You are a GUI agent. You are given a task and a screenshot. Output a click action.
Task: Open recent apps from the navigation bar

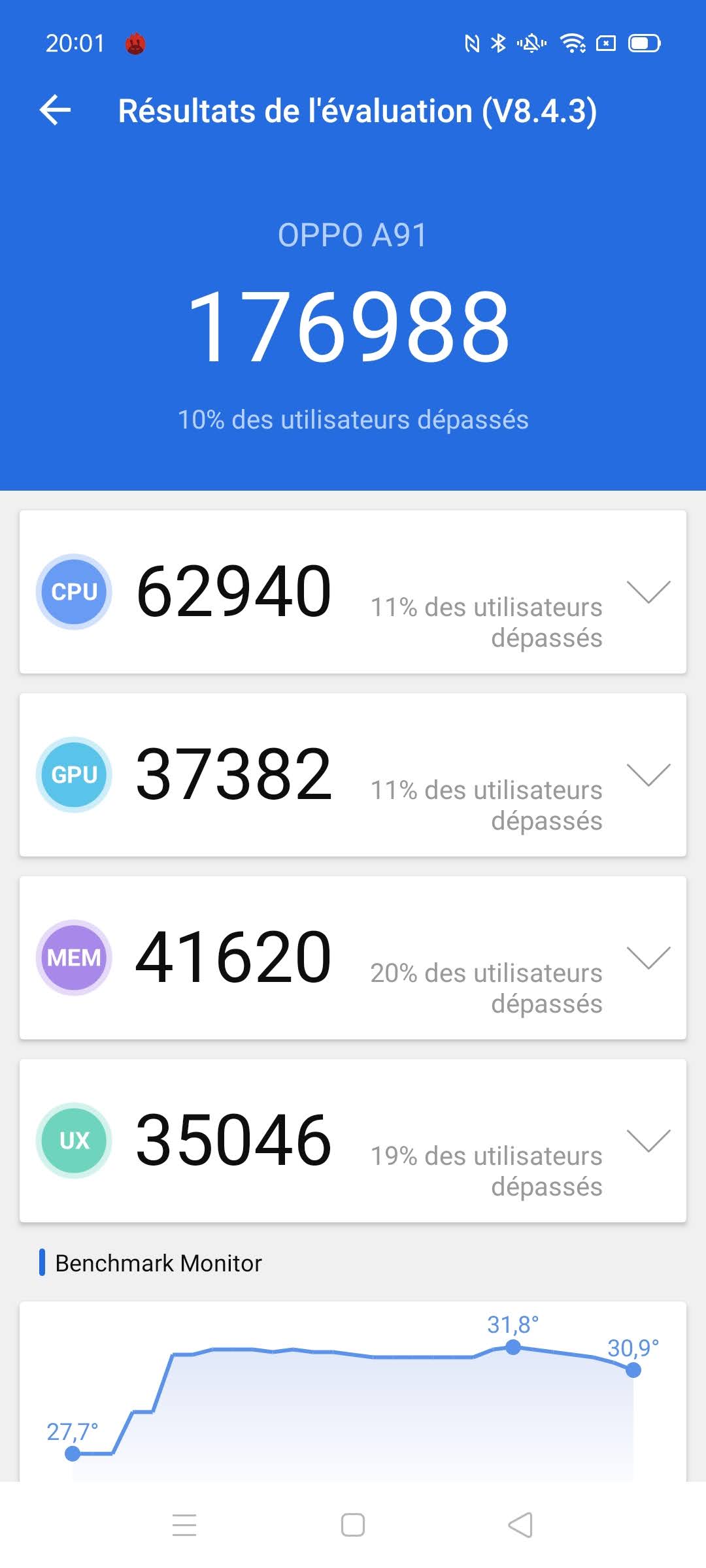coord(184,1525)
